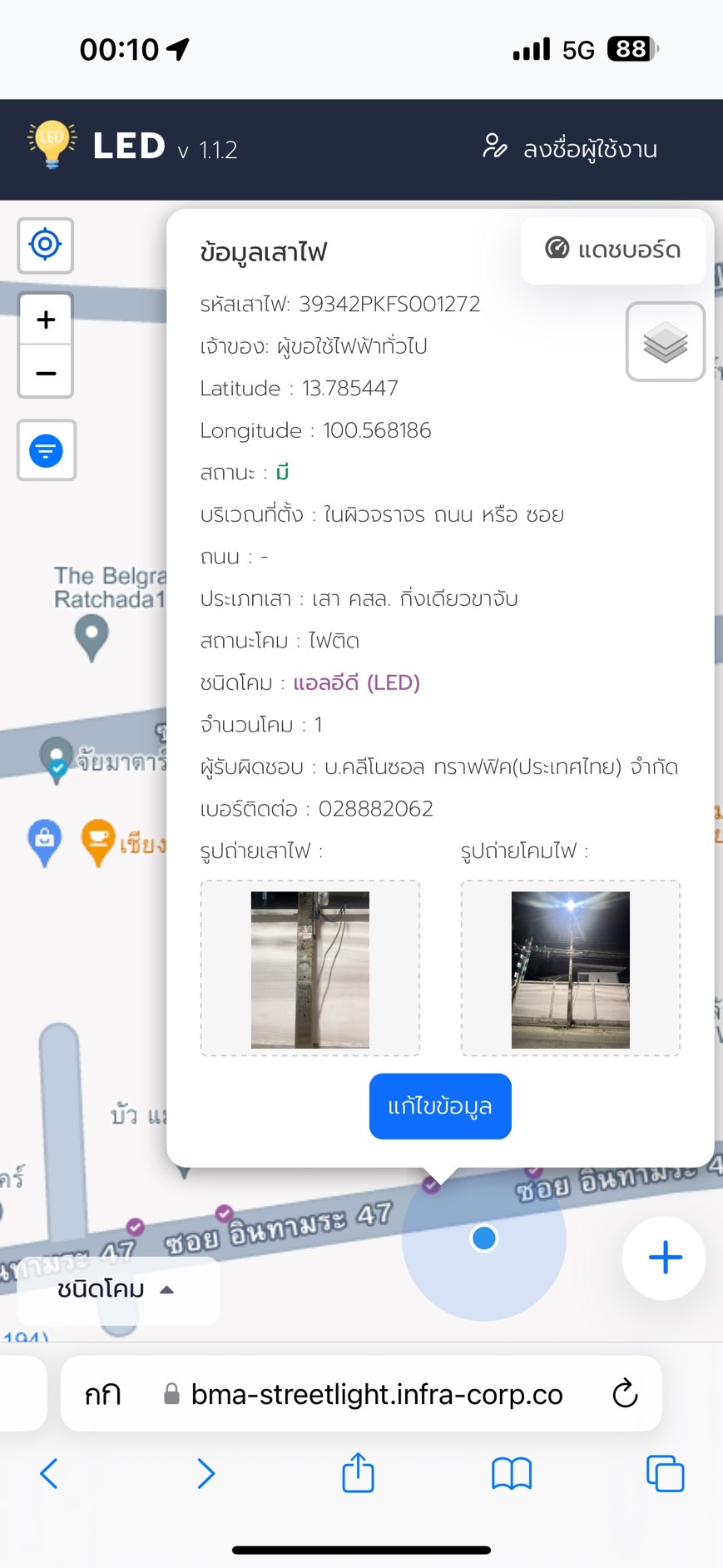View the รูปถ่ายโคมไฟ lamp photo
This screenshot has width=723, height=1568.
[x=571, y=970]
